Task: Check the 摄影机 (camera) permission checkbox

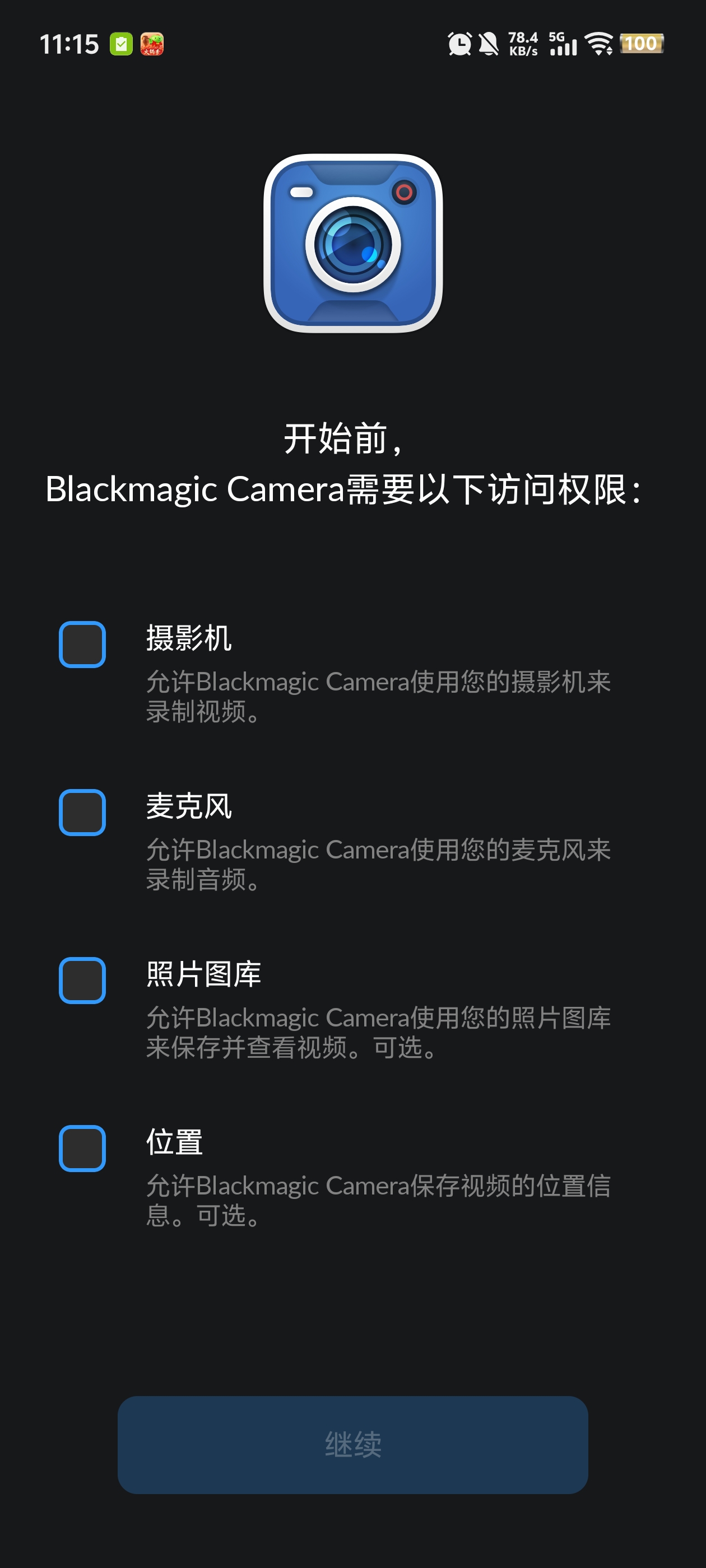Action: pos(82,644)
